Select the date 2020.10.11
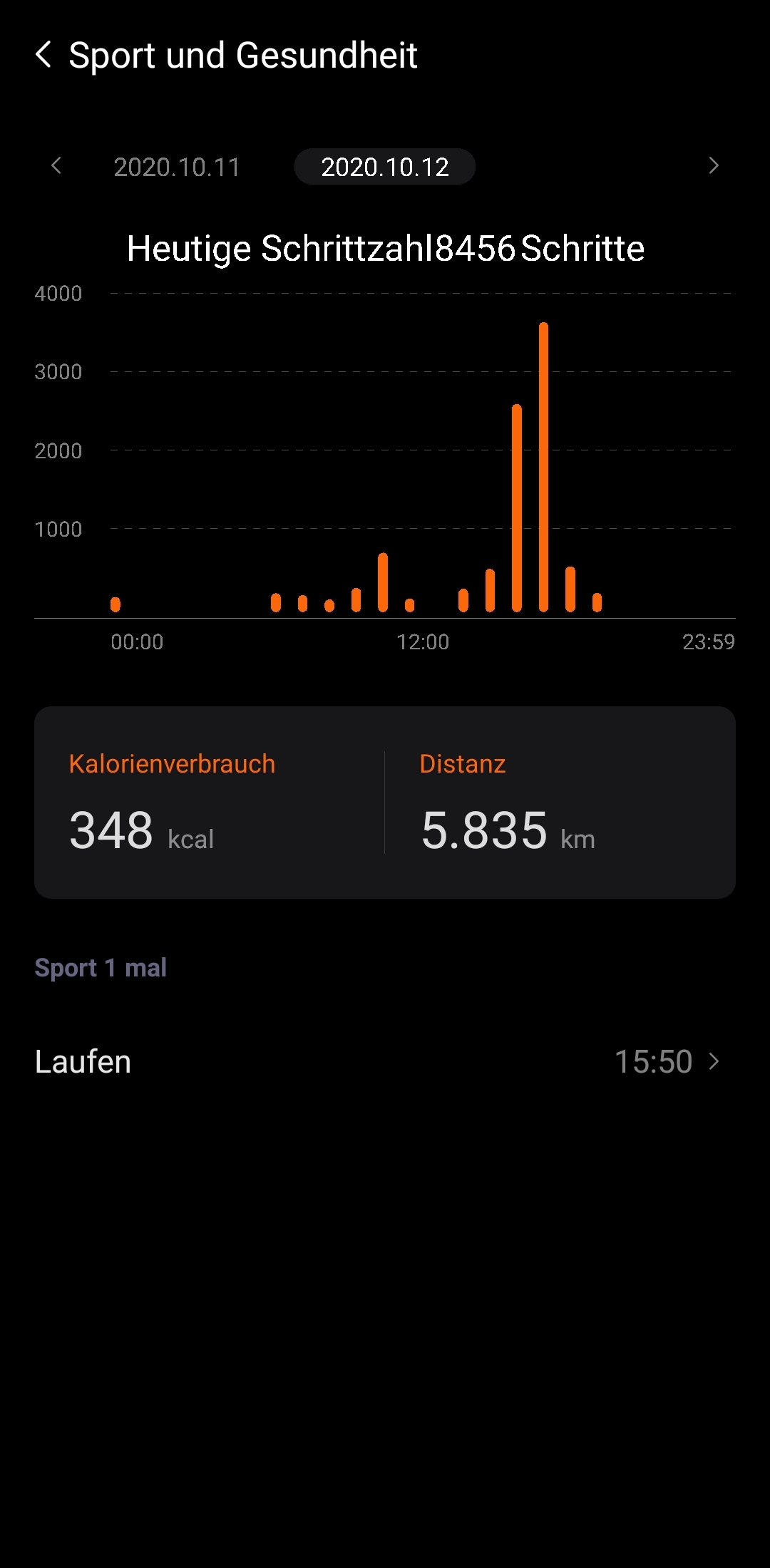Screen dimensions: 770x1568 pos(177,167)
